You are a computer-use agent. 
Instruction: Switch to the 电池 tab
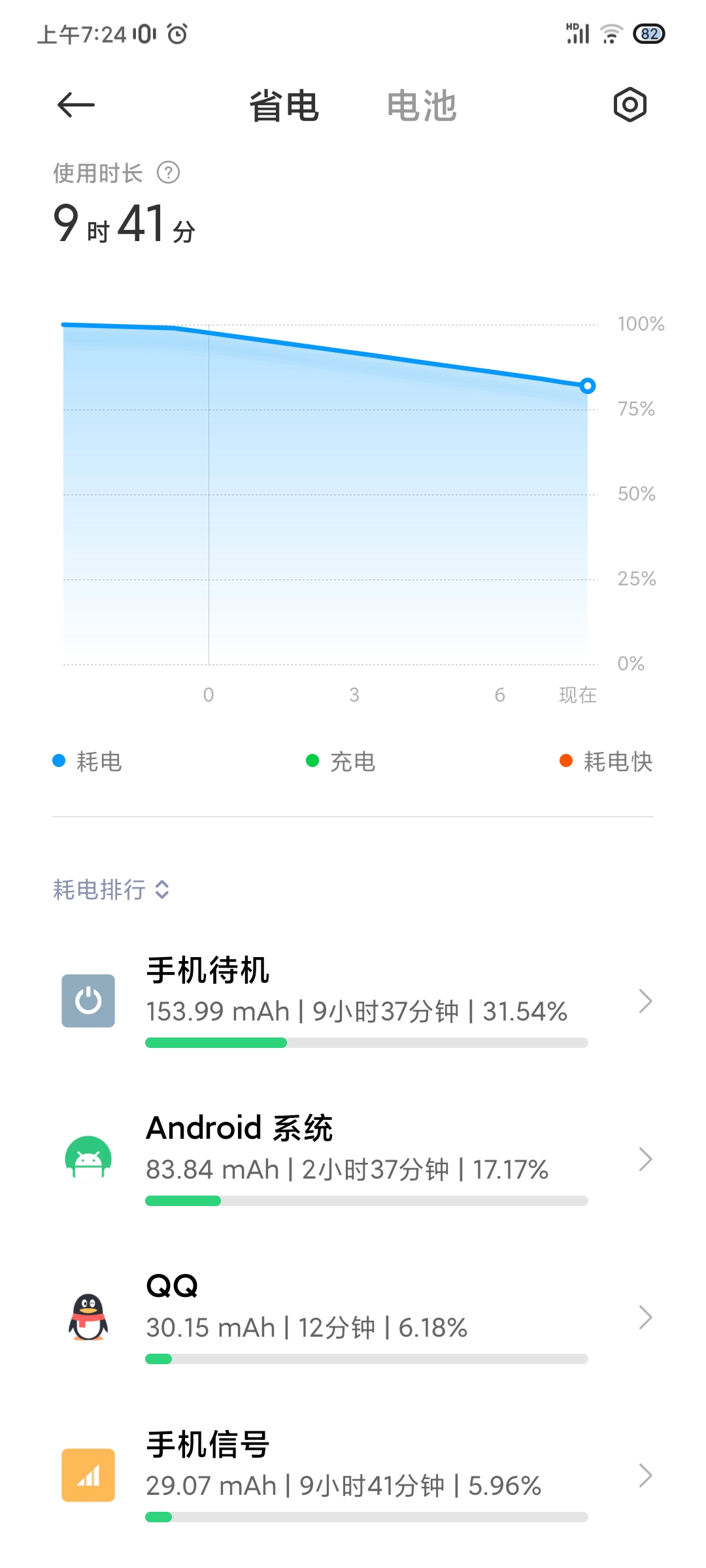tap(422, 106)
